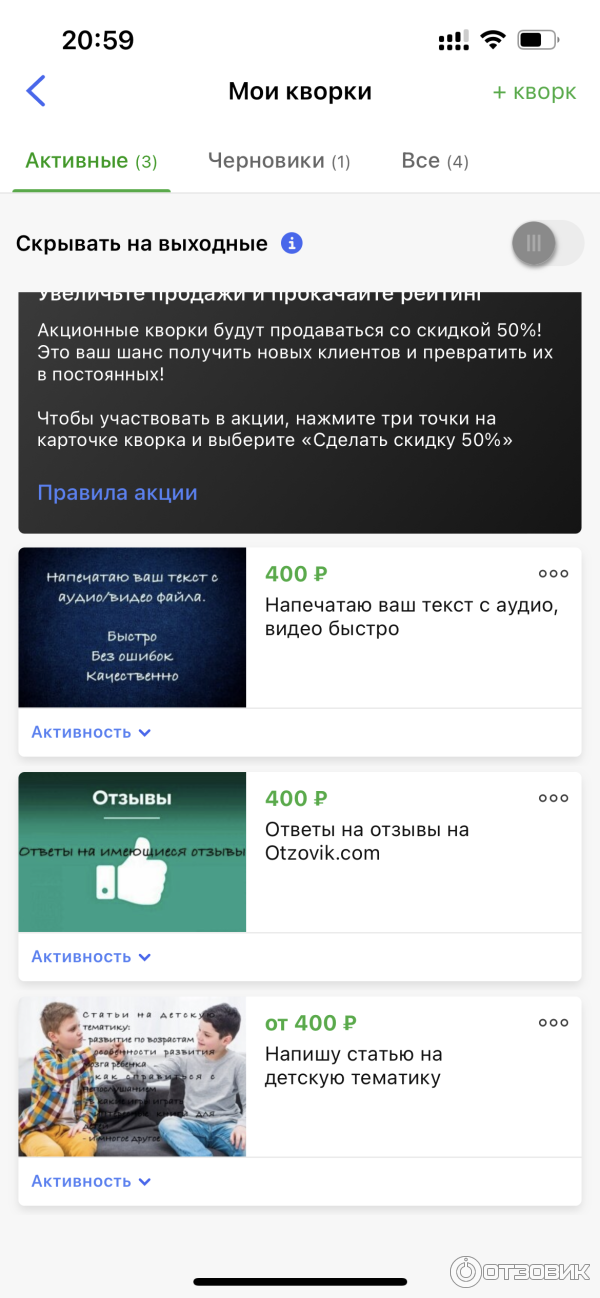Open the three-dot menu on the детскую тематику kwork

point(553,1023)
